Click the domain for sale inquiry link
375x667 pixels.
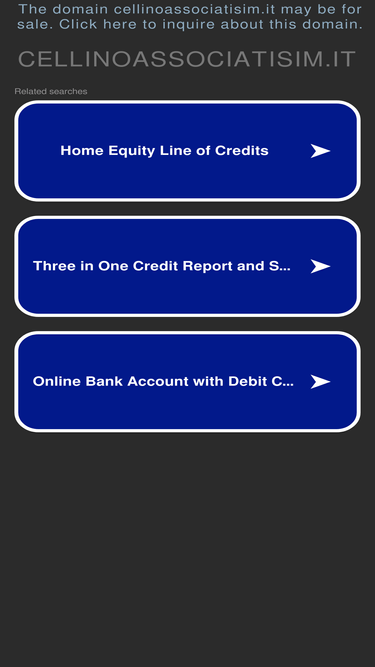click(190, 17)
